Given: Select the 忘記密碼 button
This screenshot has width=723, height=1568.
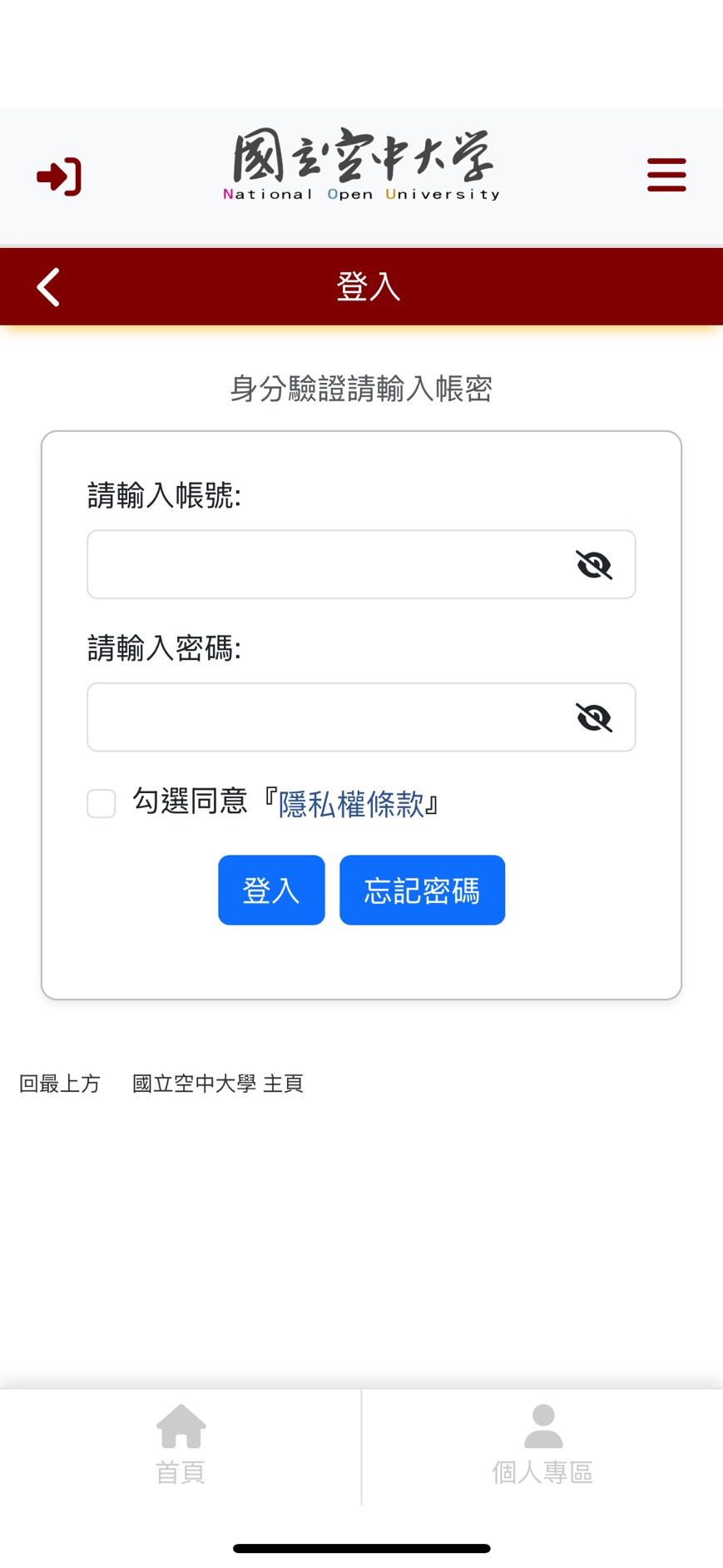Looking at the screenshot, I should click(x=422, y=891).
